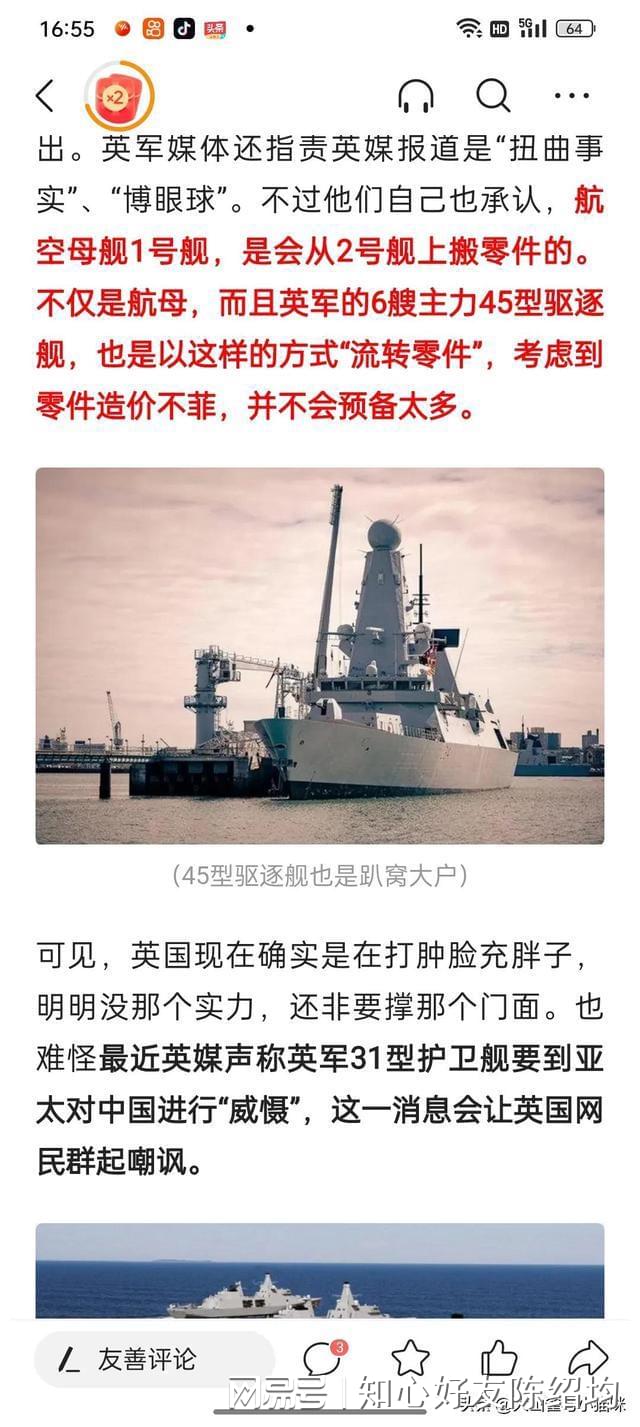Go back using the top-left arrow
The image size is (640, 1427).
click(45, 96)
